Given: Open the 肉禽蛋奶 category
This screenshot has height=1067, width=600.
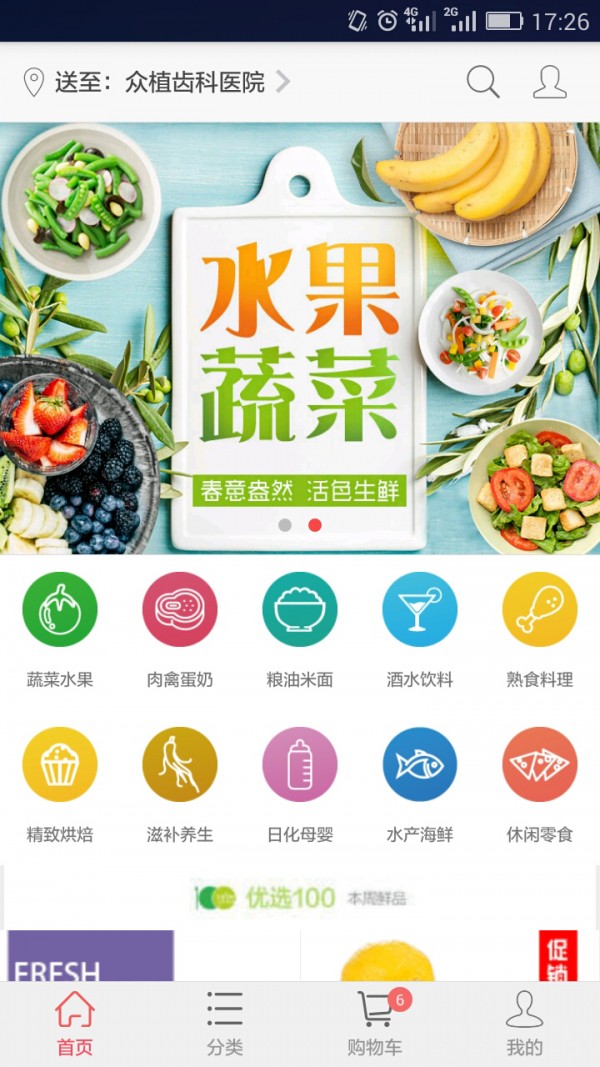Looking at the screenshot, I should 180,630.
